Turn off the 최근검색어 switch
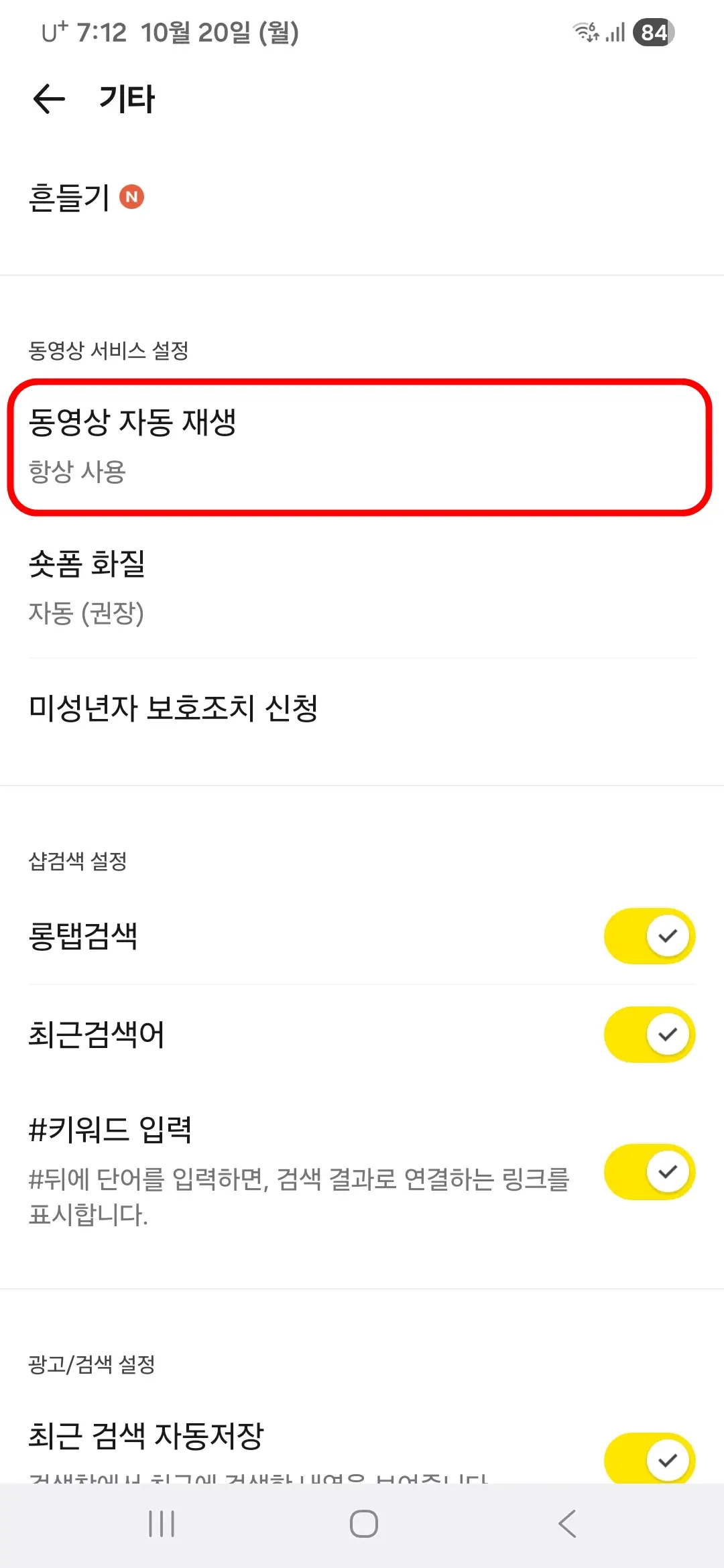 pos(648,1034)
